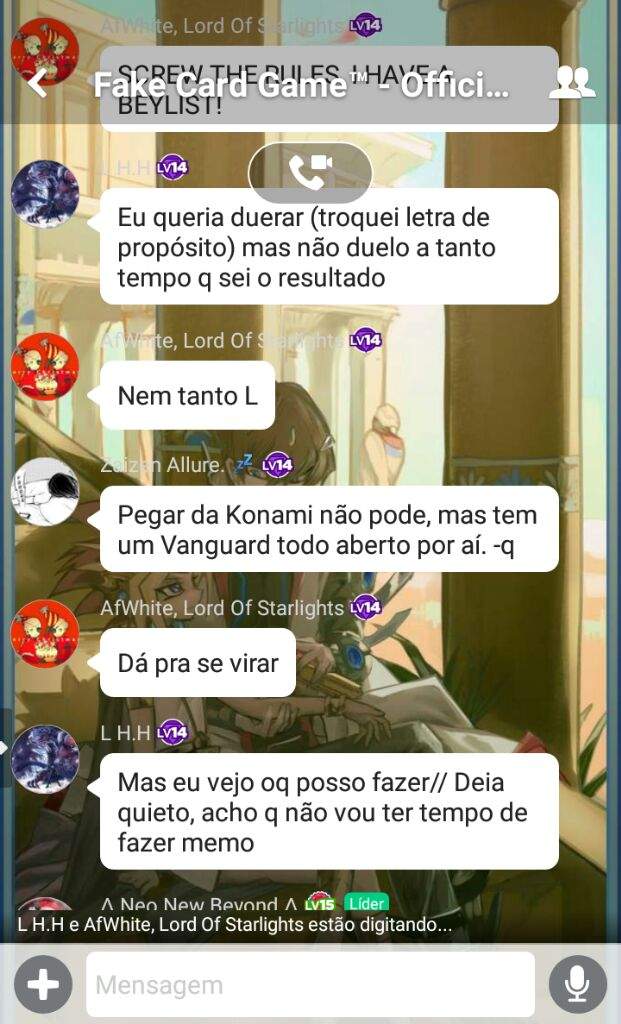Screen dimensions: 621x1024
Task: Open the attachment plus menu
Action: tap(42, 984)
